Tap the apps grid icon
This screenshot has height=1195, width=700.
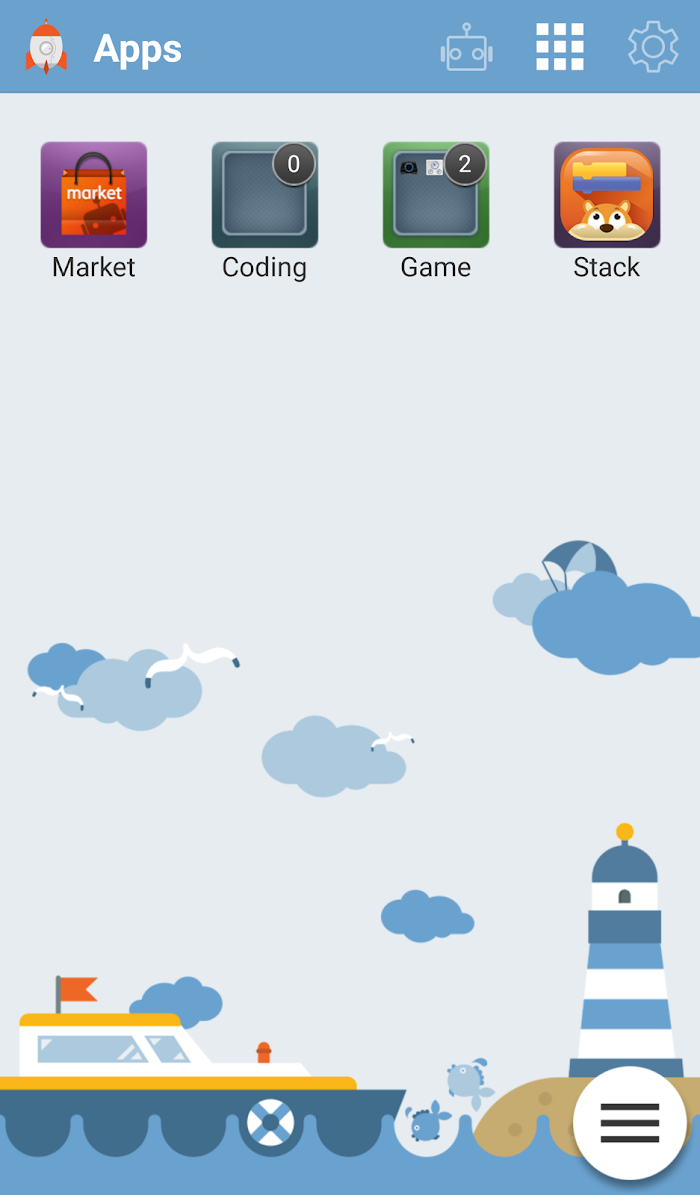[560, 47]
